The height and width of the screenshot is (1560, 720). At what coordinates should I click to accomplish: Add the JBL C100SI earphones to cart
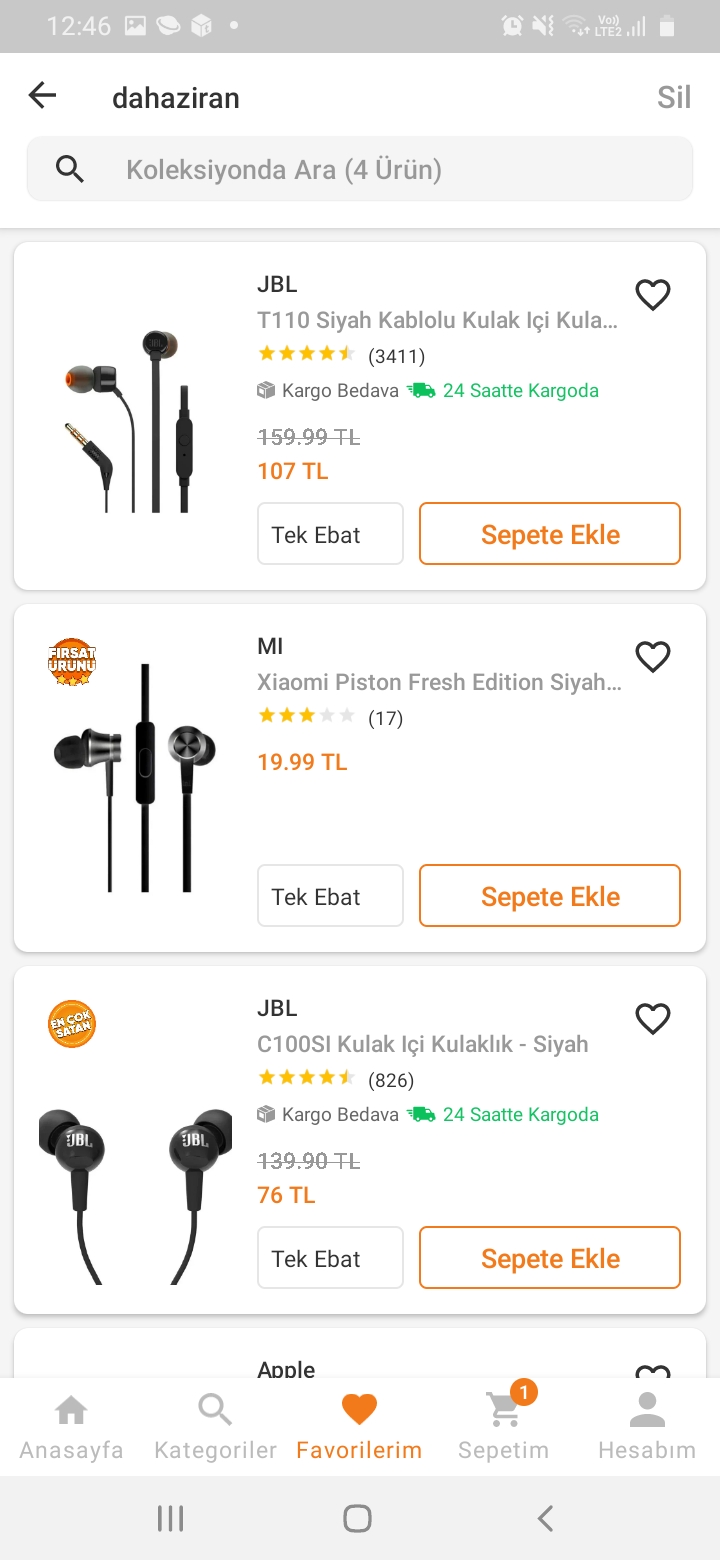pos(550,1258)
